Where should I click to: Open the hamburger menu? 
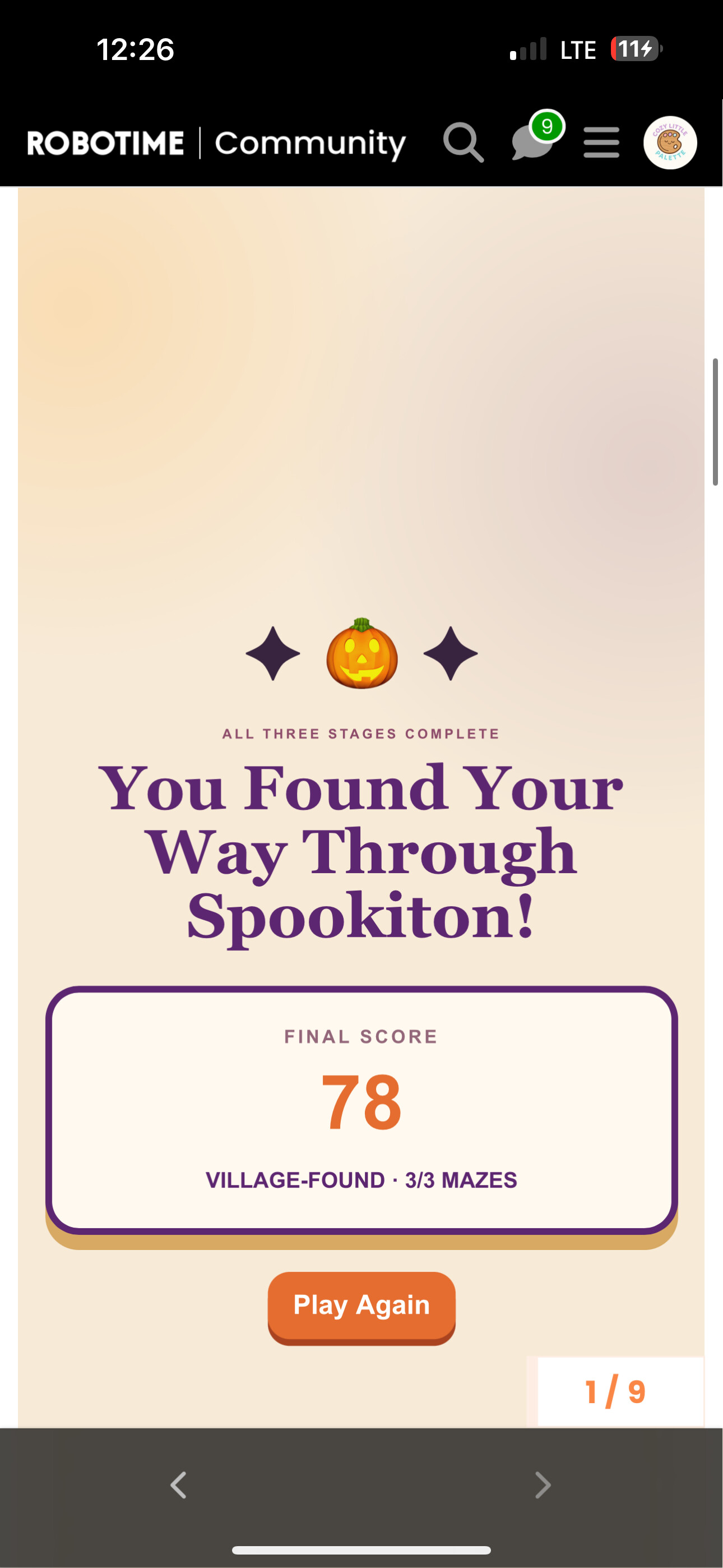tap(601, 143)
